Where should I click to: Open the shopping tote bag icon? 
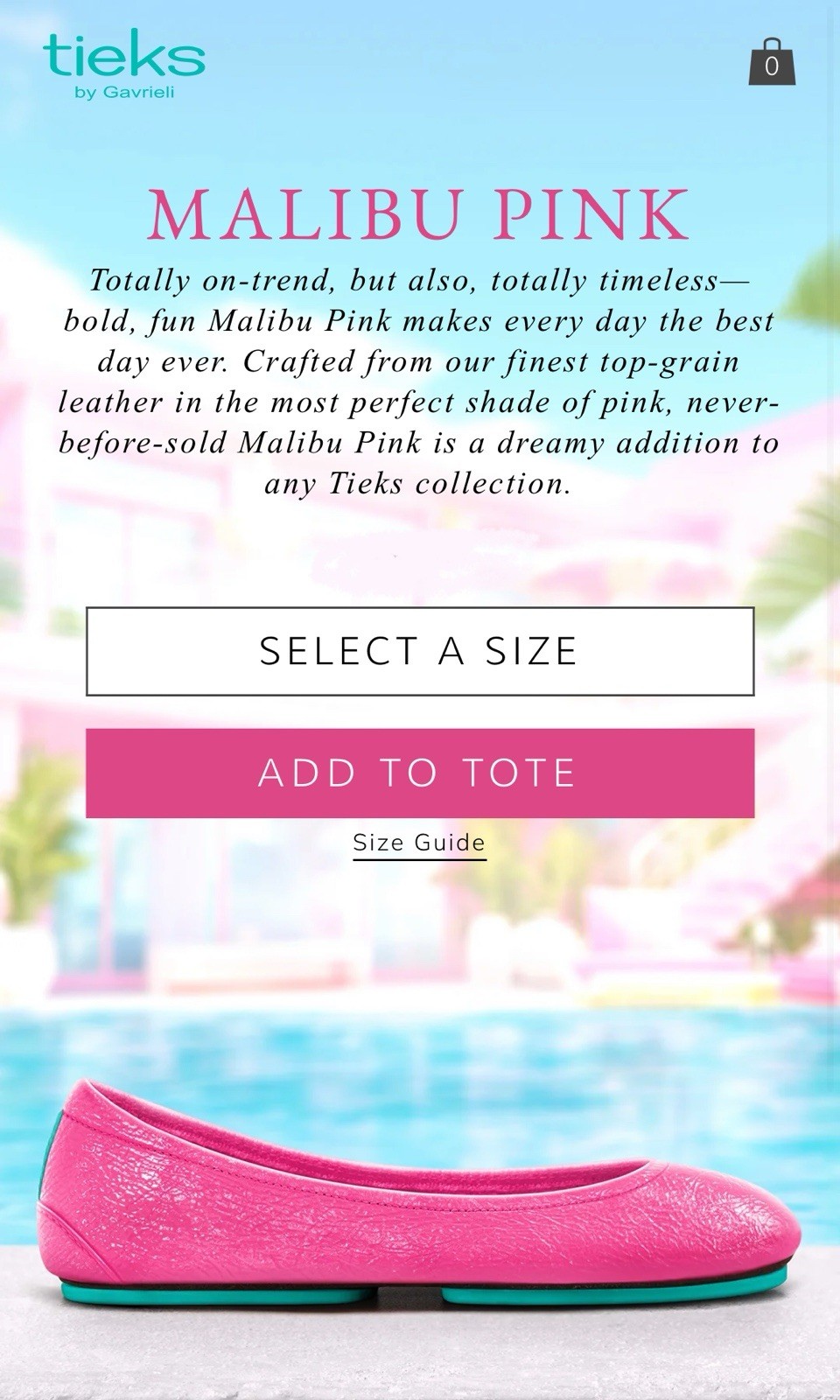click(772, 61)
